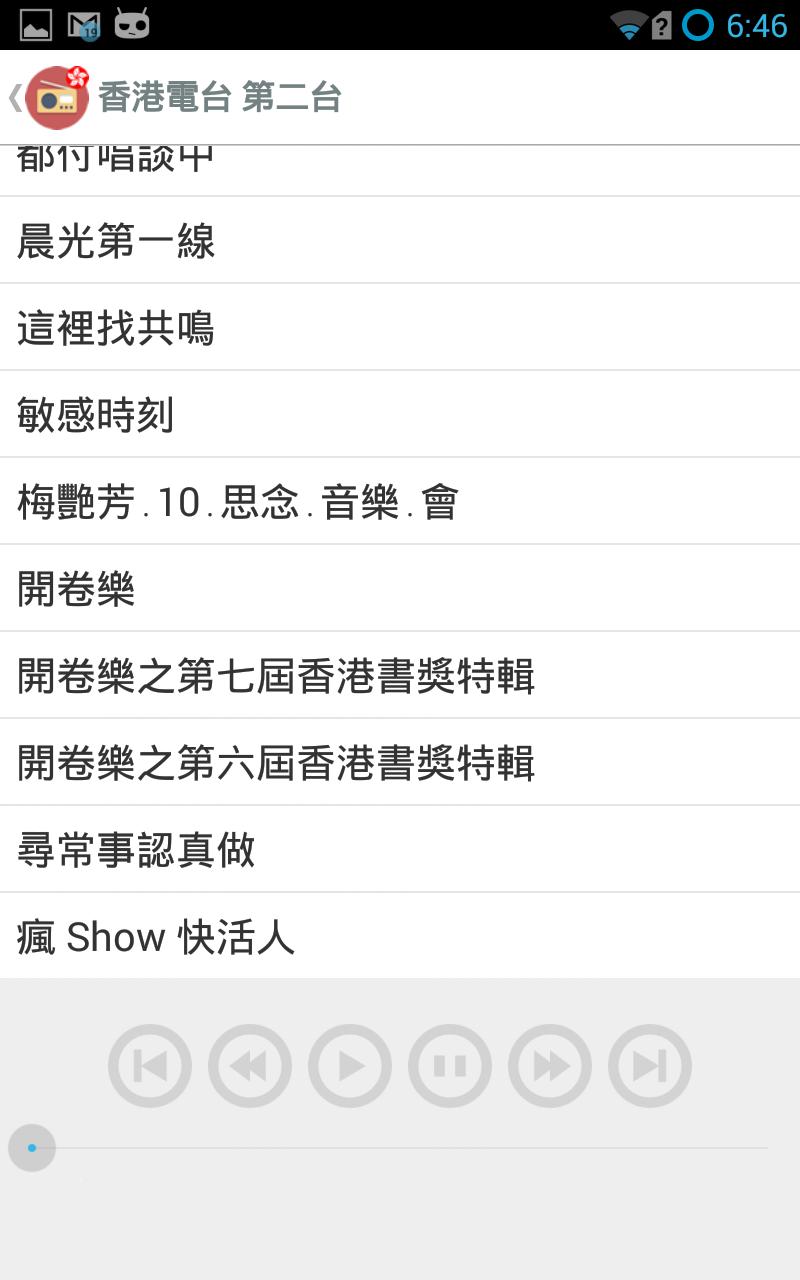Expand the 香港電台 第二台 station header

click(218, 97)
